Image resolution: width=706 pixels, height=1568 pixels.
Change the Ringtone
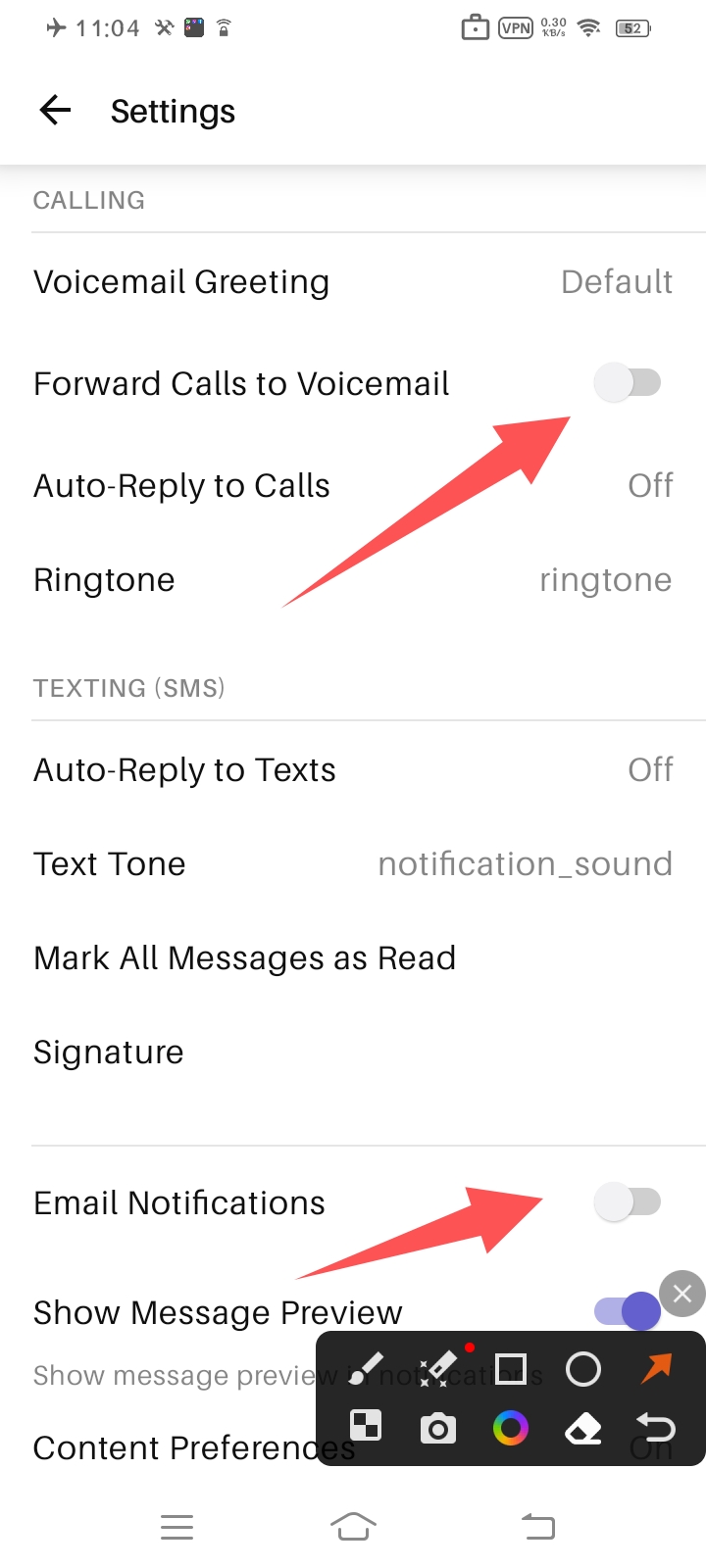click(353, 580)
